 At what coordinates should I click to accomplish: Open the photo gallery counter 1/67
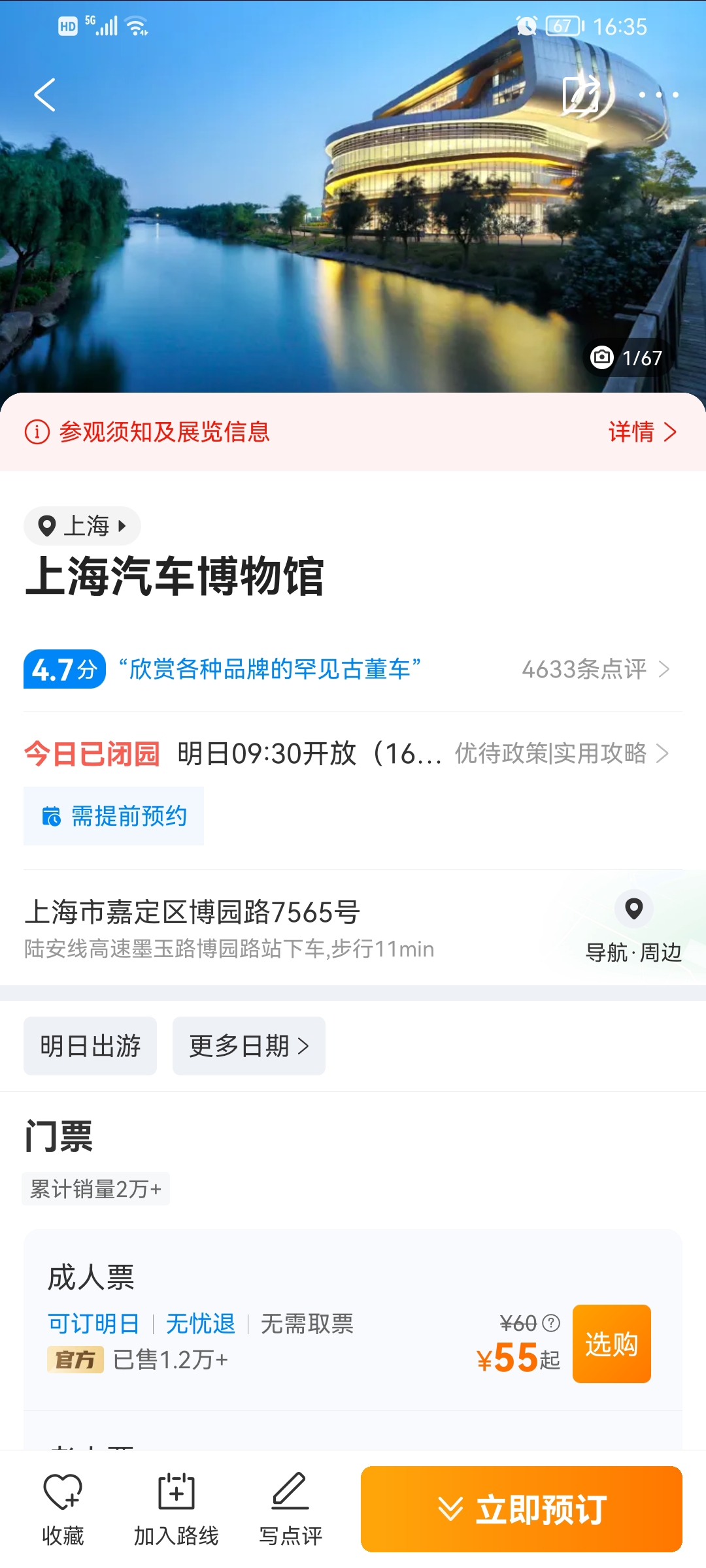[x=626, y=357]
